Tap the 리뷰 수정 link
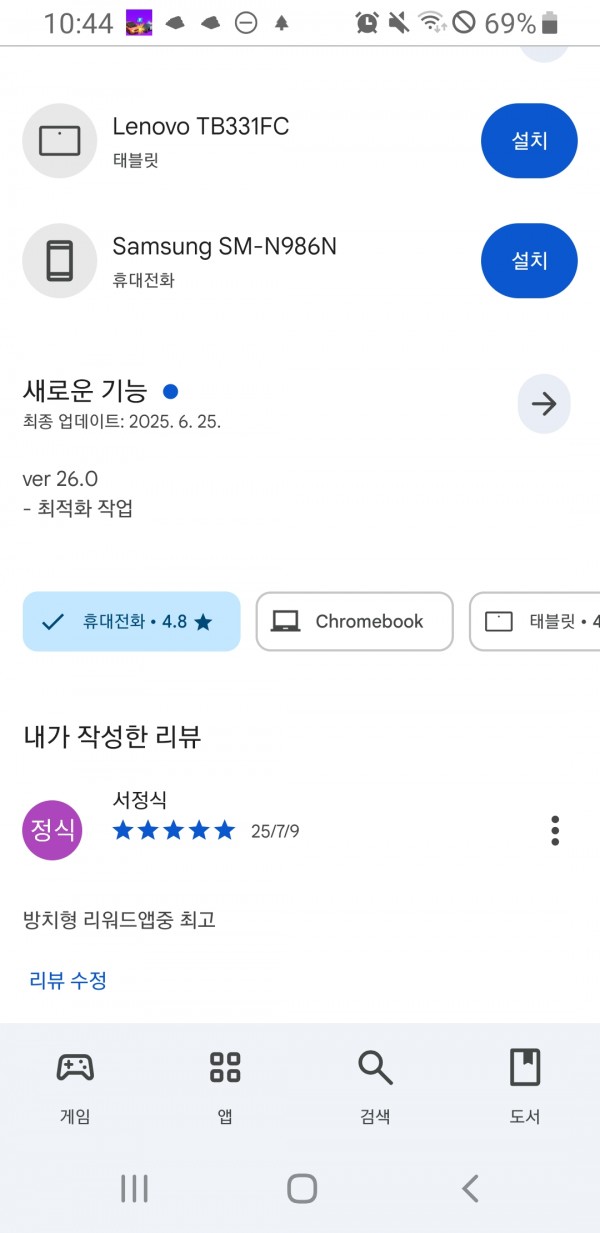 click(x=68, y=980)
